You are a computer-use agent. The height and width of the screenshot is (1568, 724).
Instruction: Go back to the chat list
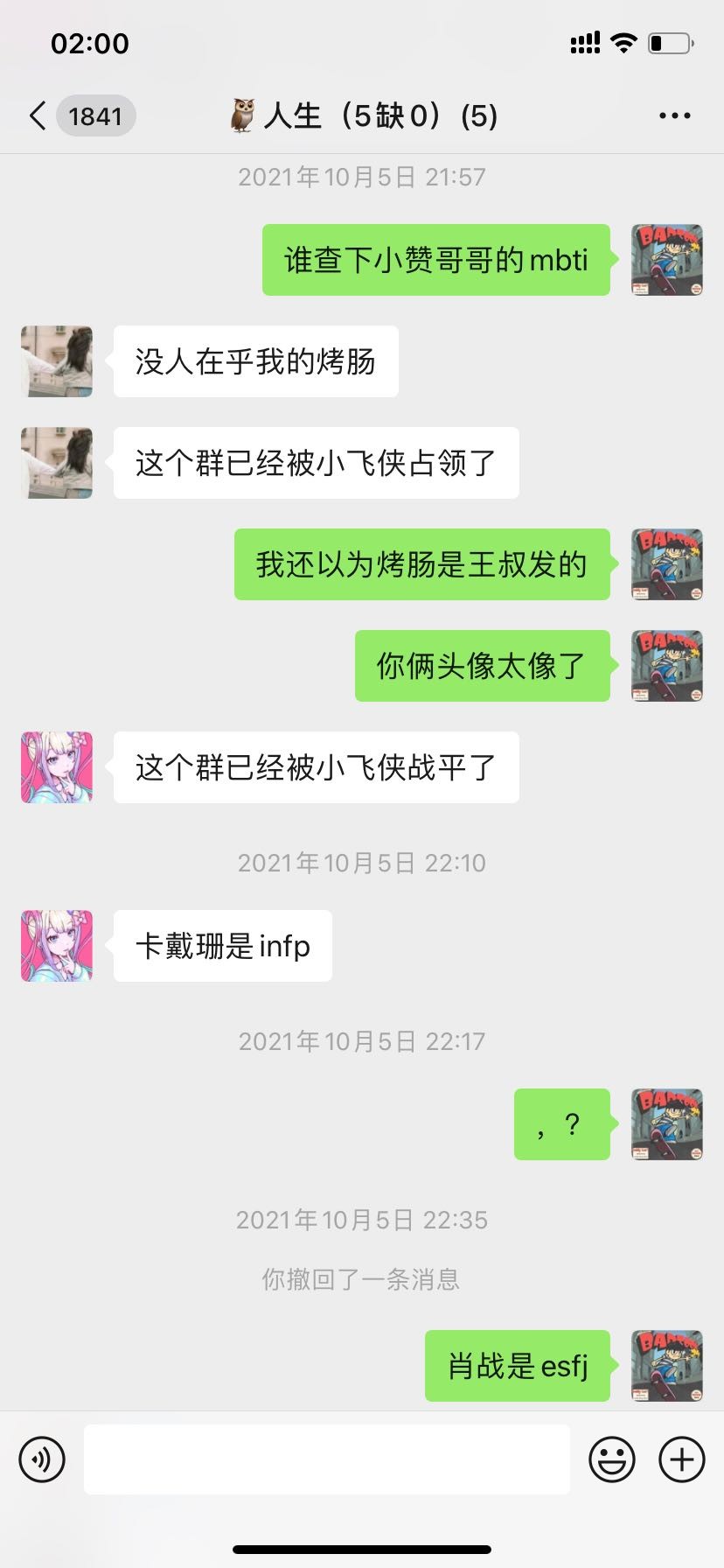38,115
